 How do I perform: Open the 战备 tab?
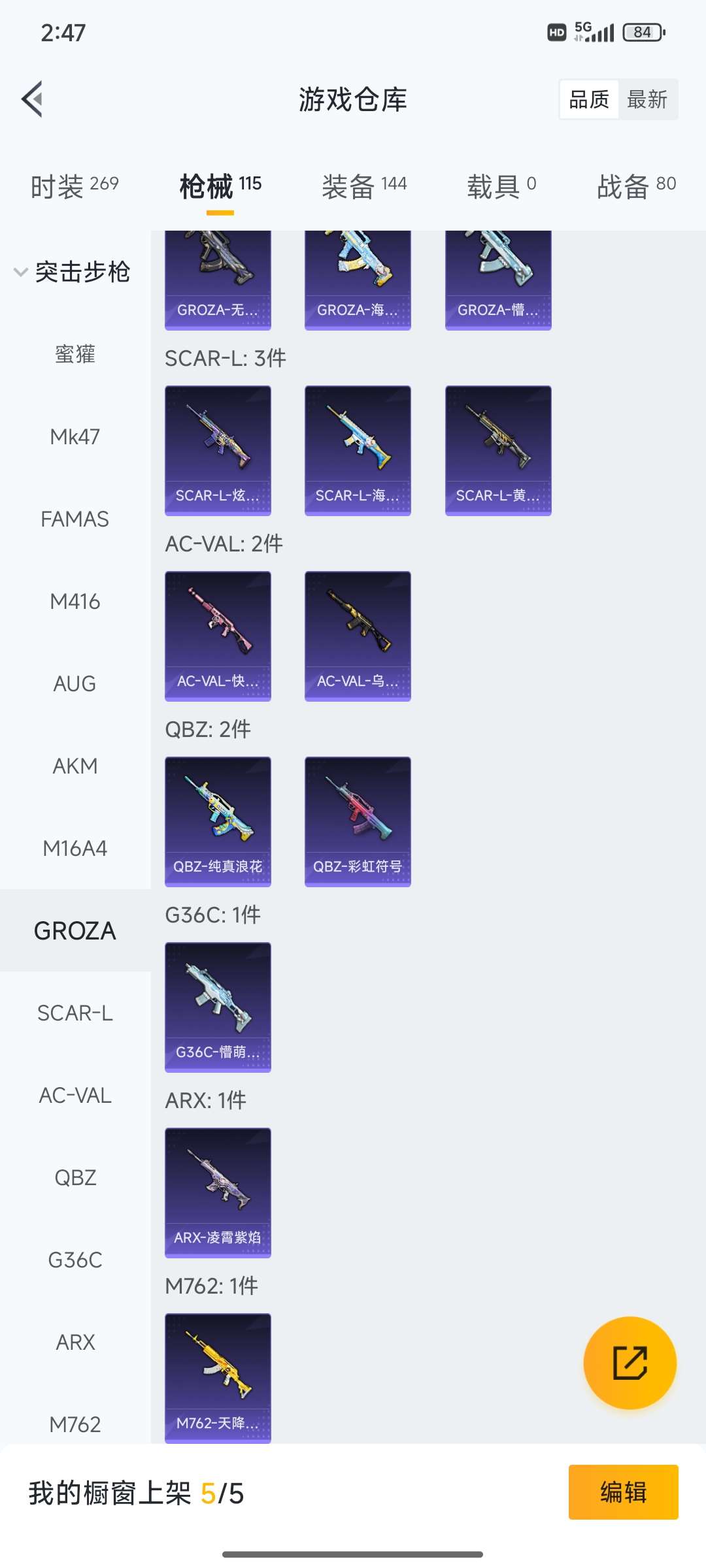coord(636,186)
